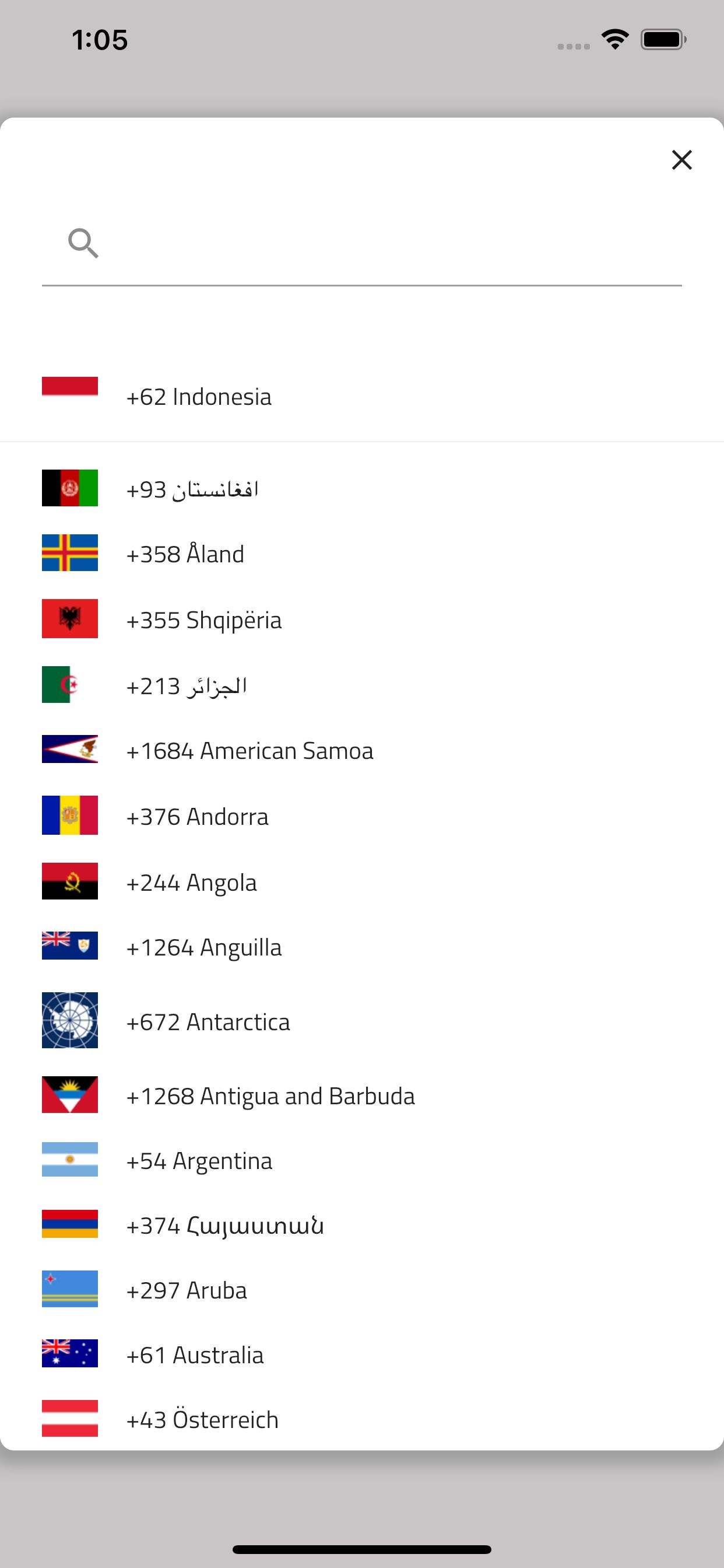The height and width of the screenshot is (1568, 724).
Task: Select +1684 American Samoa
Action: tap(249, 751)
